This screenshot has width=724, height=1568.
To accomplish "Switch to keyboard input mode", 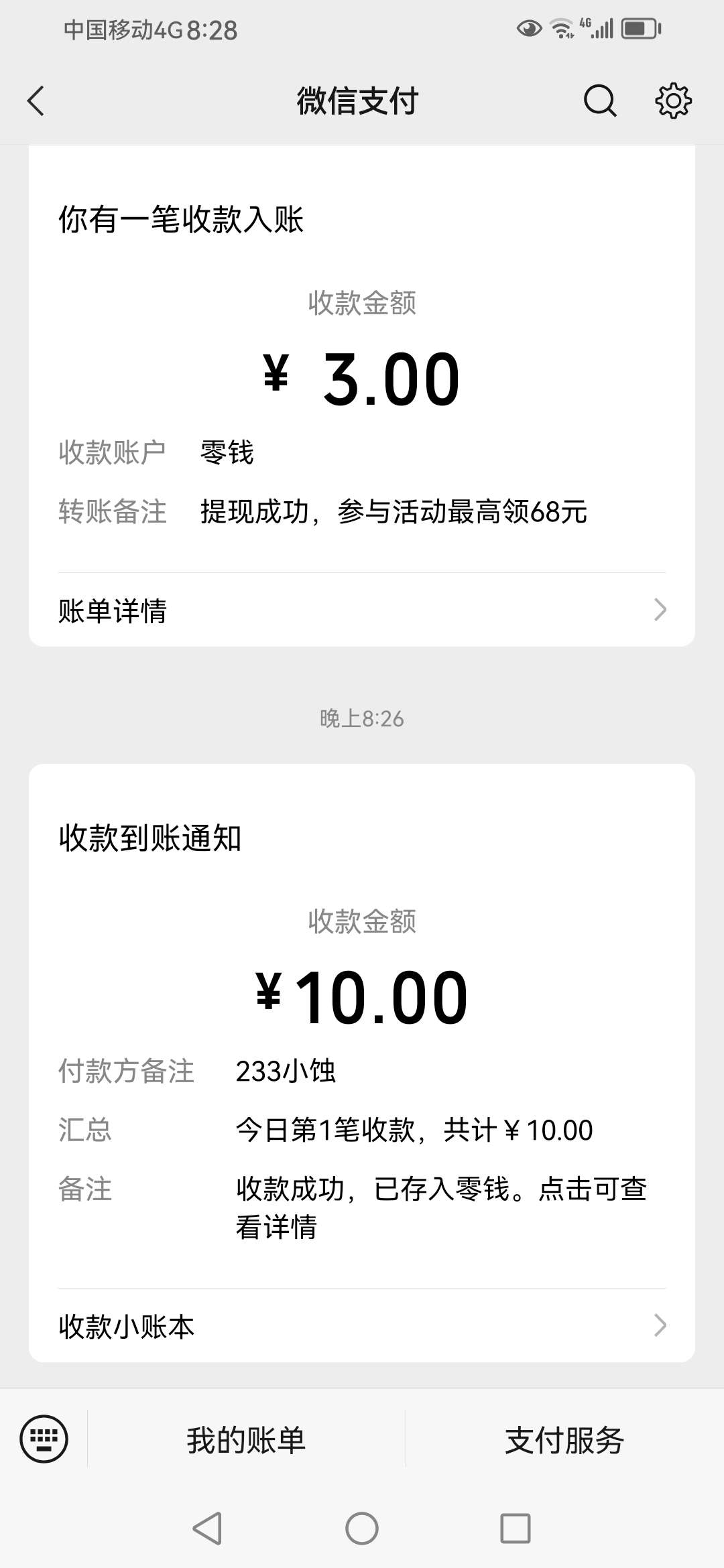I will [44, 1439].
